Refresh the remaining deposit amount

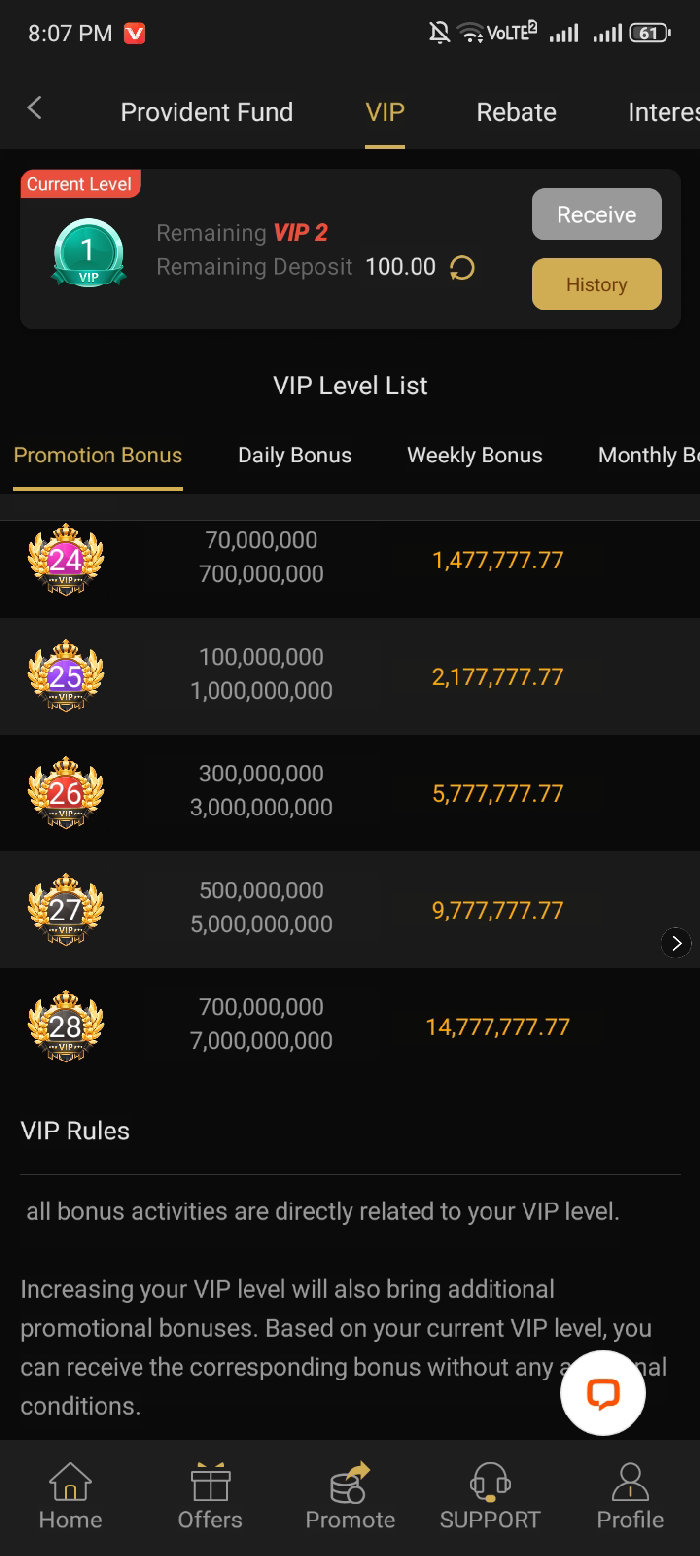click(x=462, y=268)
